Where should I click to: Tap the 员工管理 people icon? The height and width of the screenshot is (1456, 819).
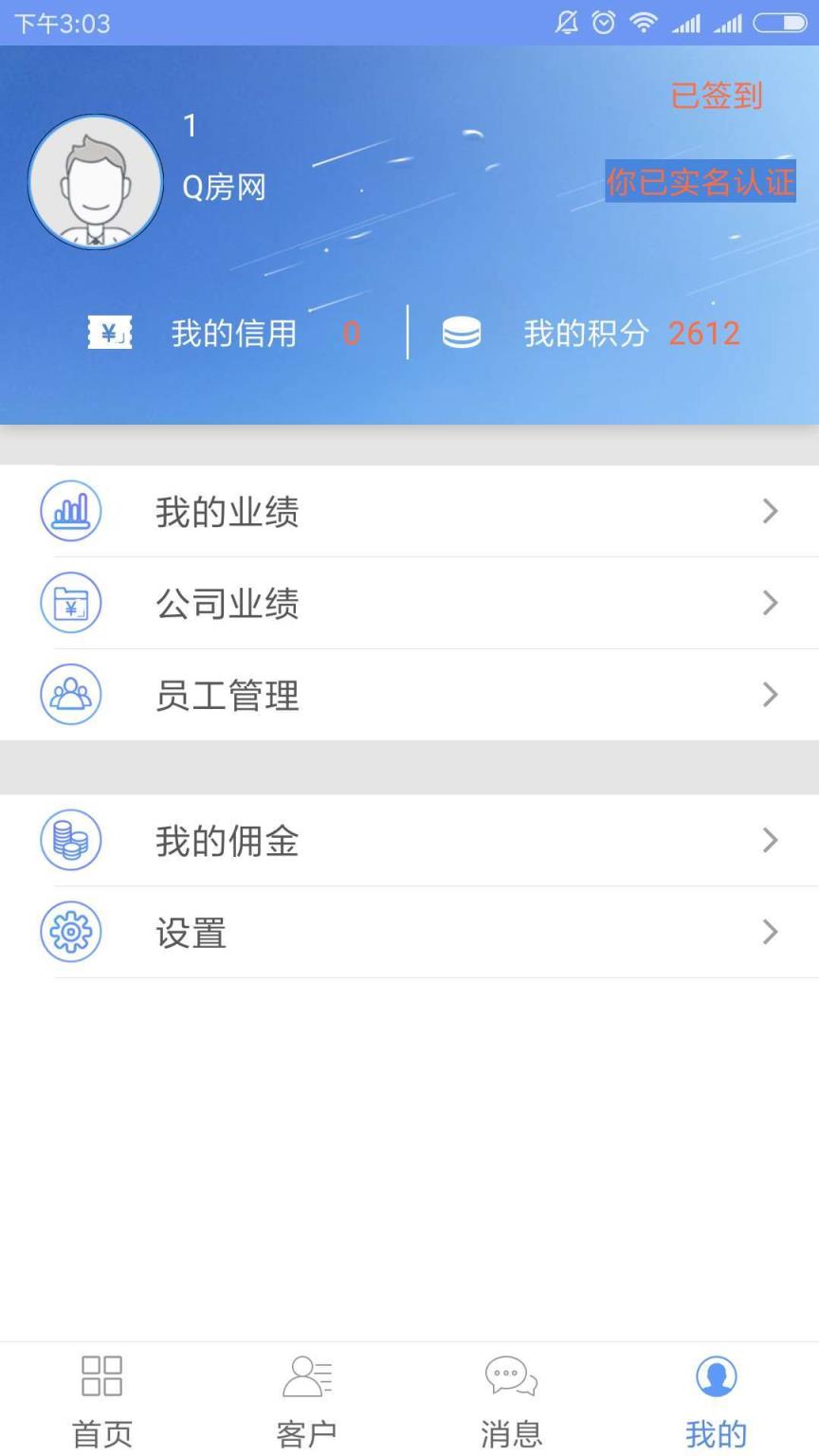pyautogui.click(x=71, y=695)
